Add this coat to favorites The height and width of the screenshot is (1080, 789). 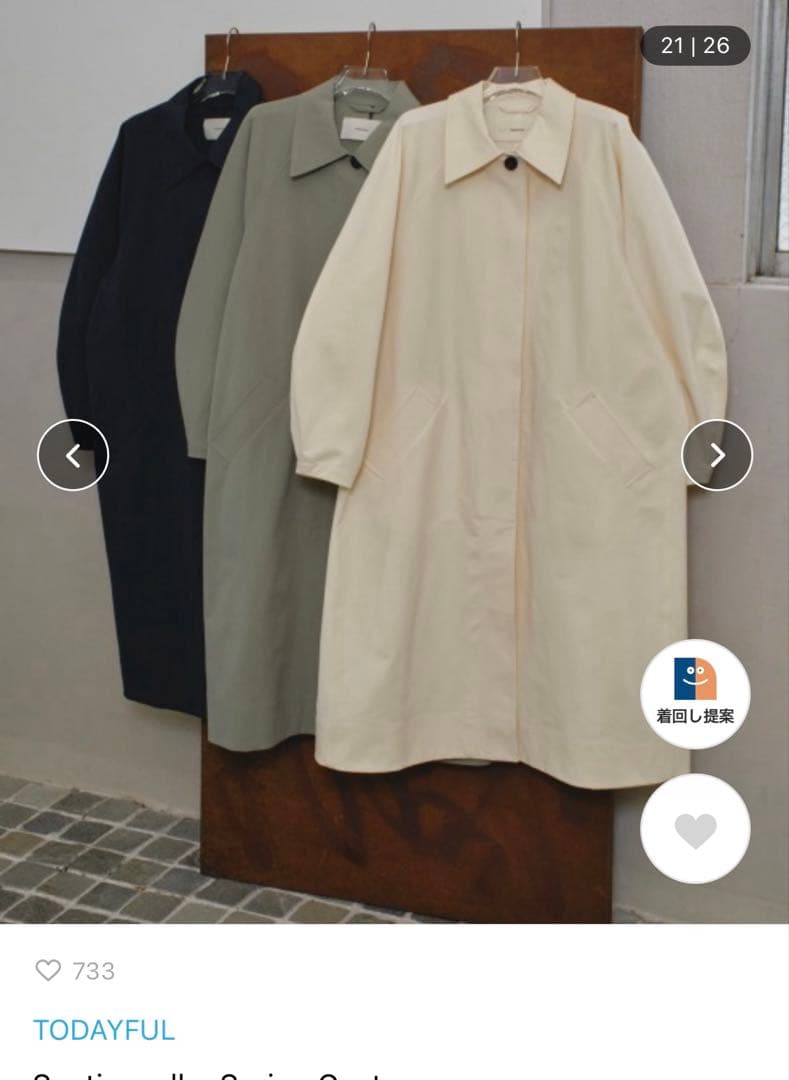[x=695, y=829]
